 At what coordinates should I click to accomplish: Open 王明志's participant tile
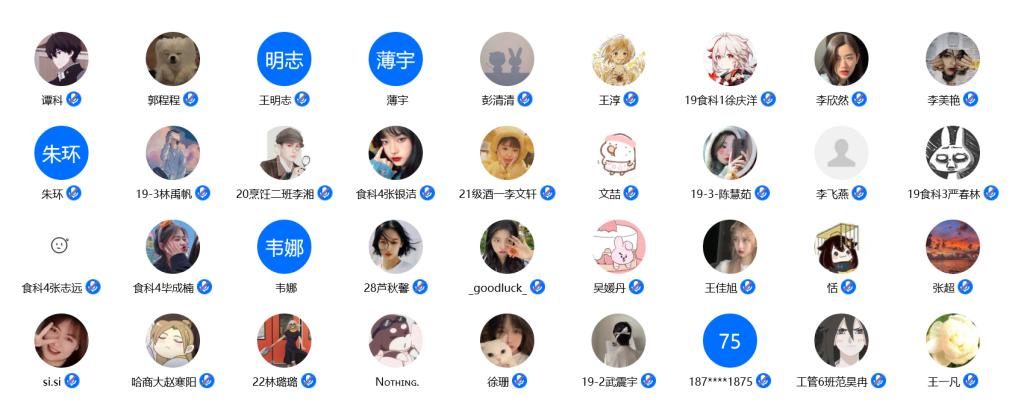click(x=284, y=59)
